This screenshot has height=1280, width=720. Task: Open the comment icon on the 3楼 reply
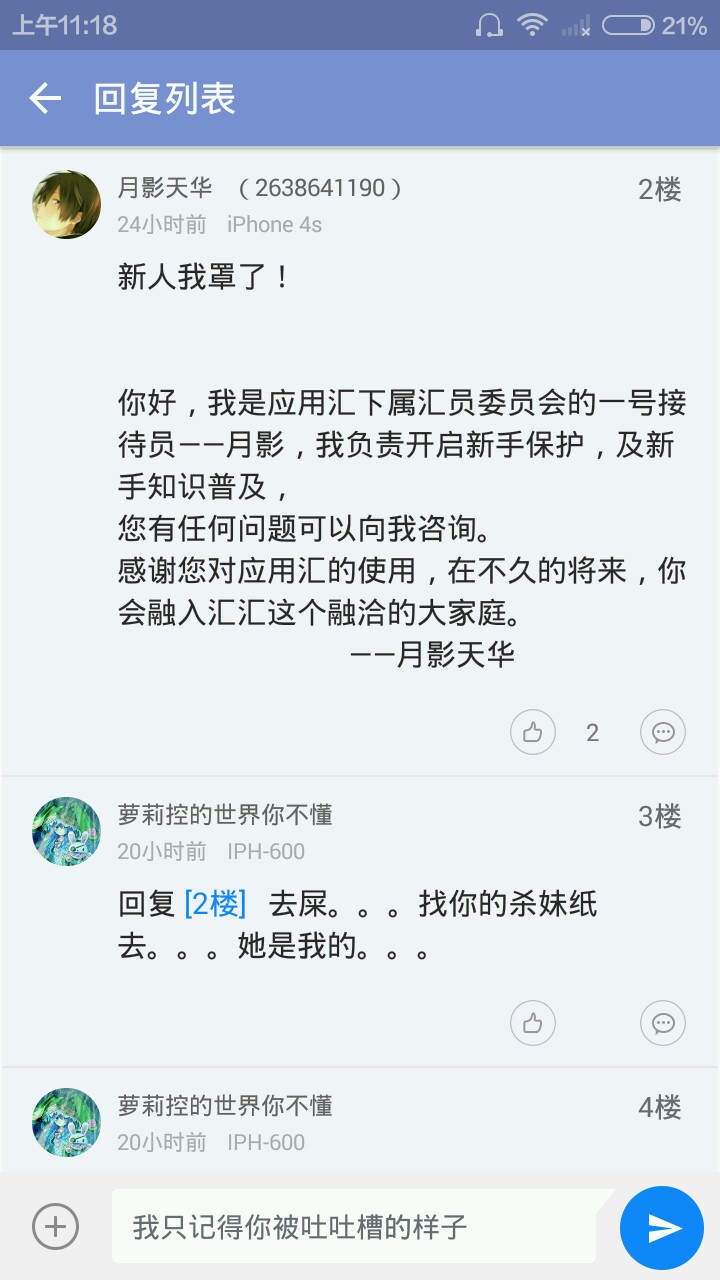pyautogui.click(x=662, y=1023)
